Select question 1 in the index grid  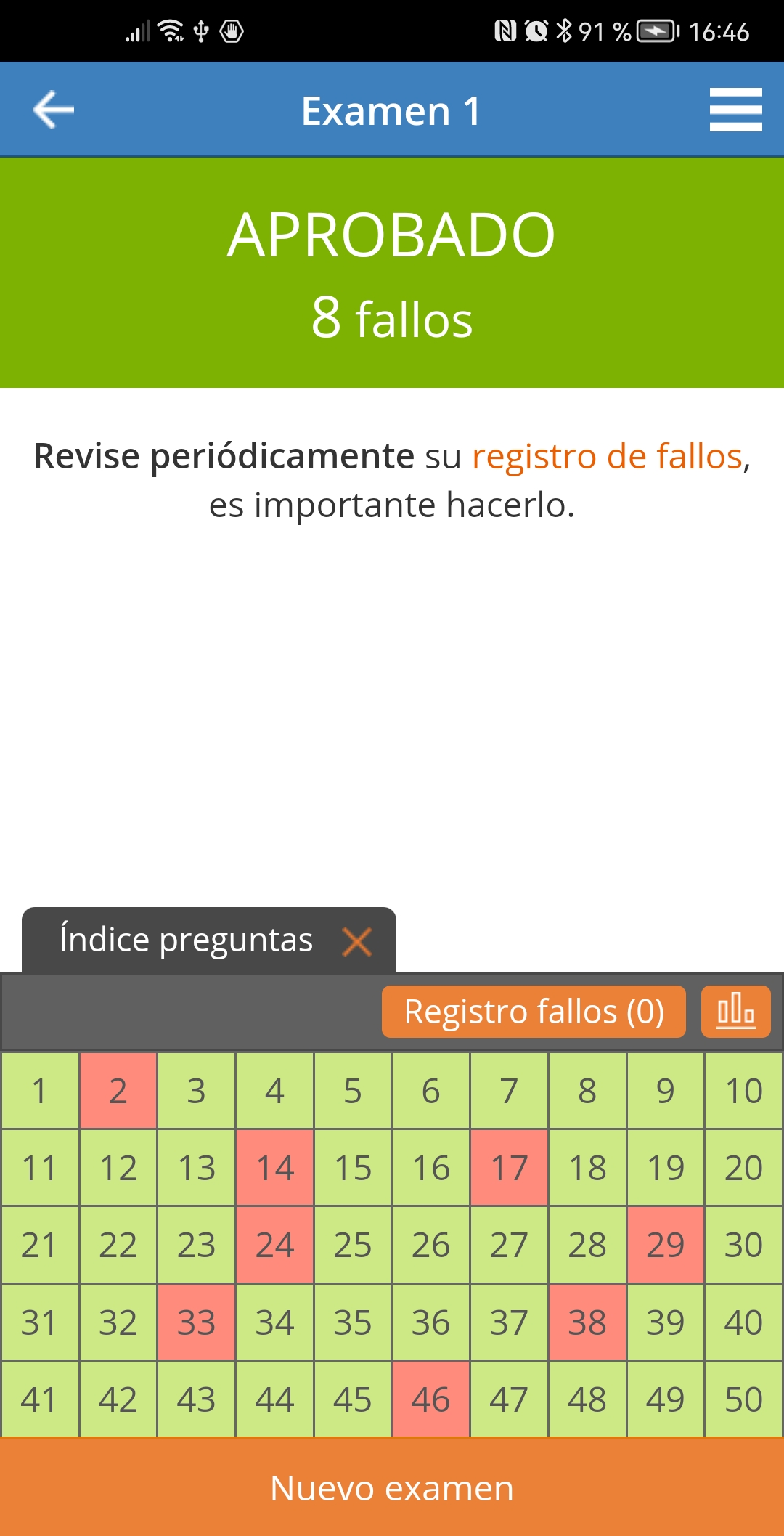pyautogui.click(x=39, y=1091)
